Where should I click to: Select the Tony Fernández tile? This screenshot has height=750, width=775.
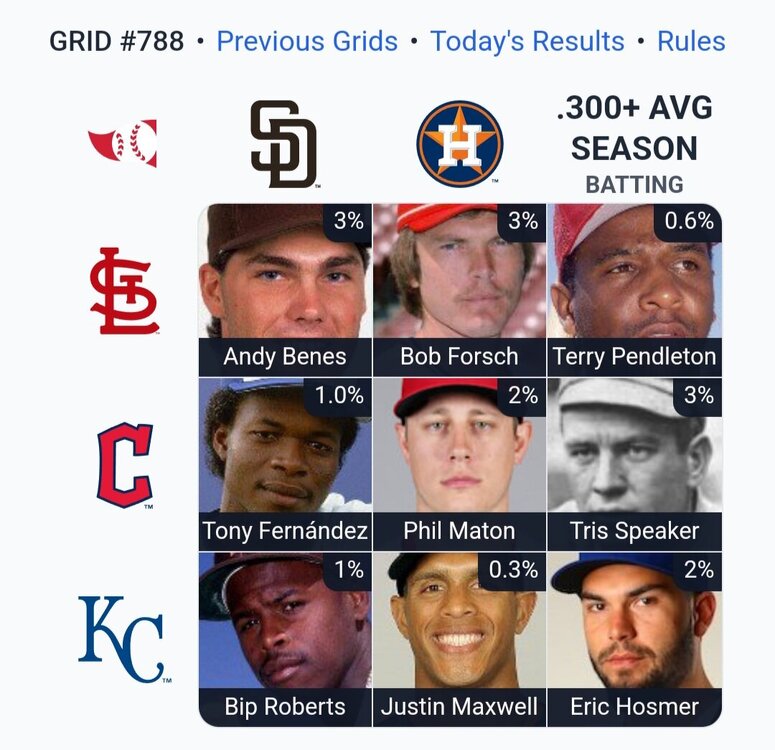coord(285,464)
